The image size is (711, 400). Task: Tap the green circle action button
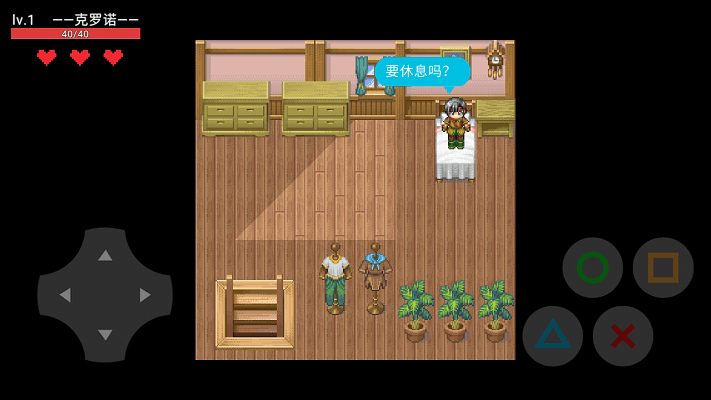tap(592, 267)
